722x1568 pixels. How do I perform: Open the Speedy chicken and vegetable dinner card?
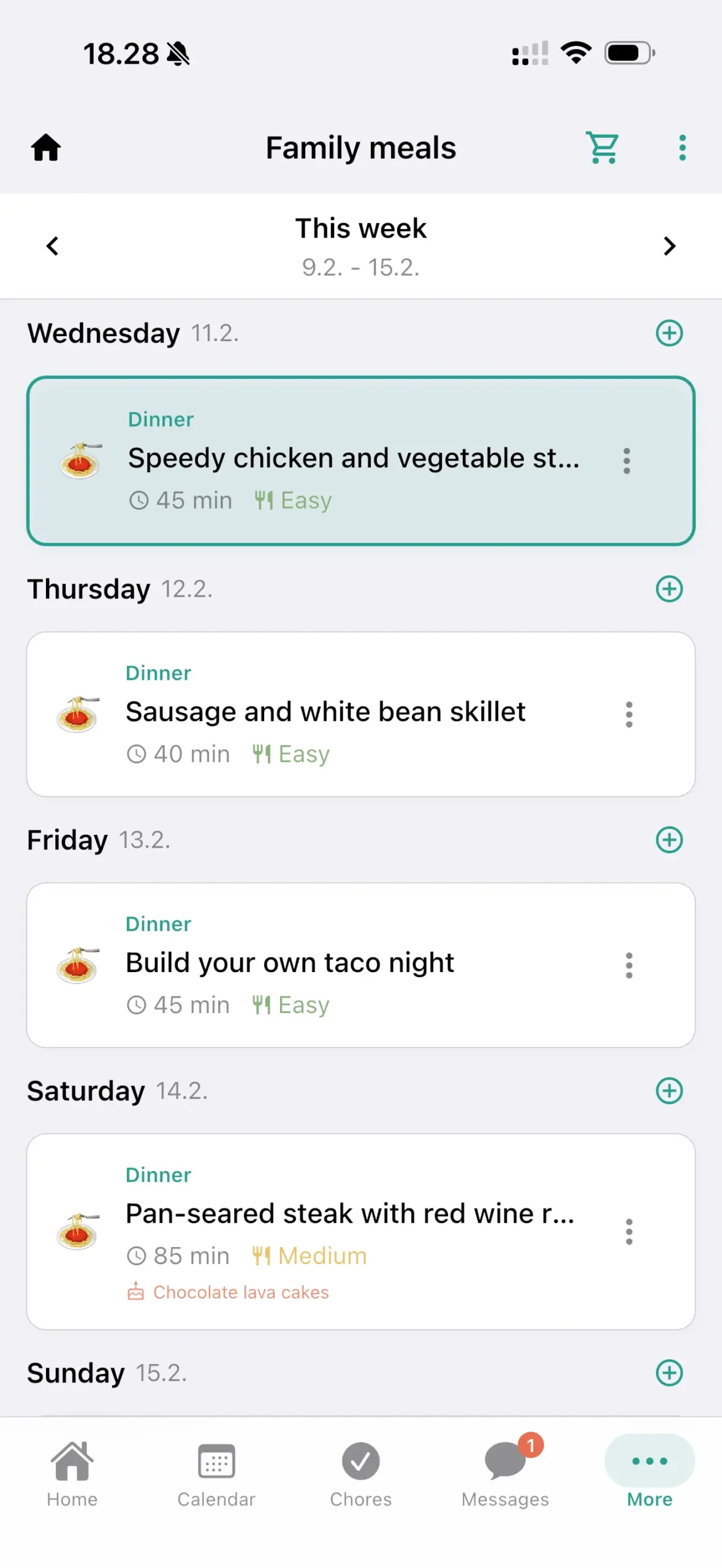coord(343,461)
